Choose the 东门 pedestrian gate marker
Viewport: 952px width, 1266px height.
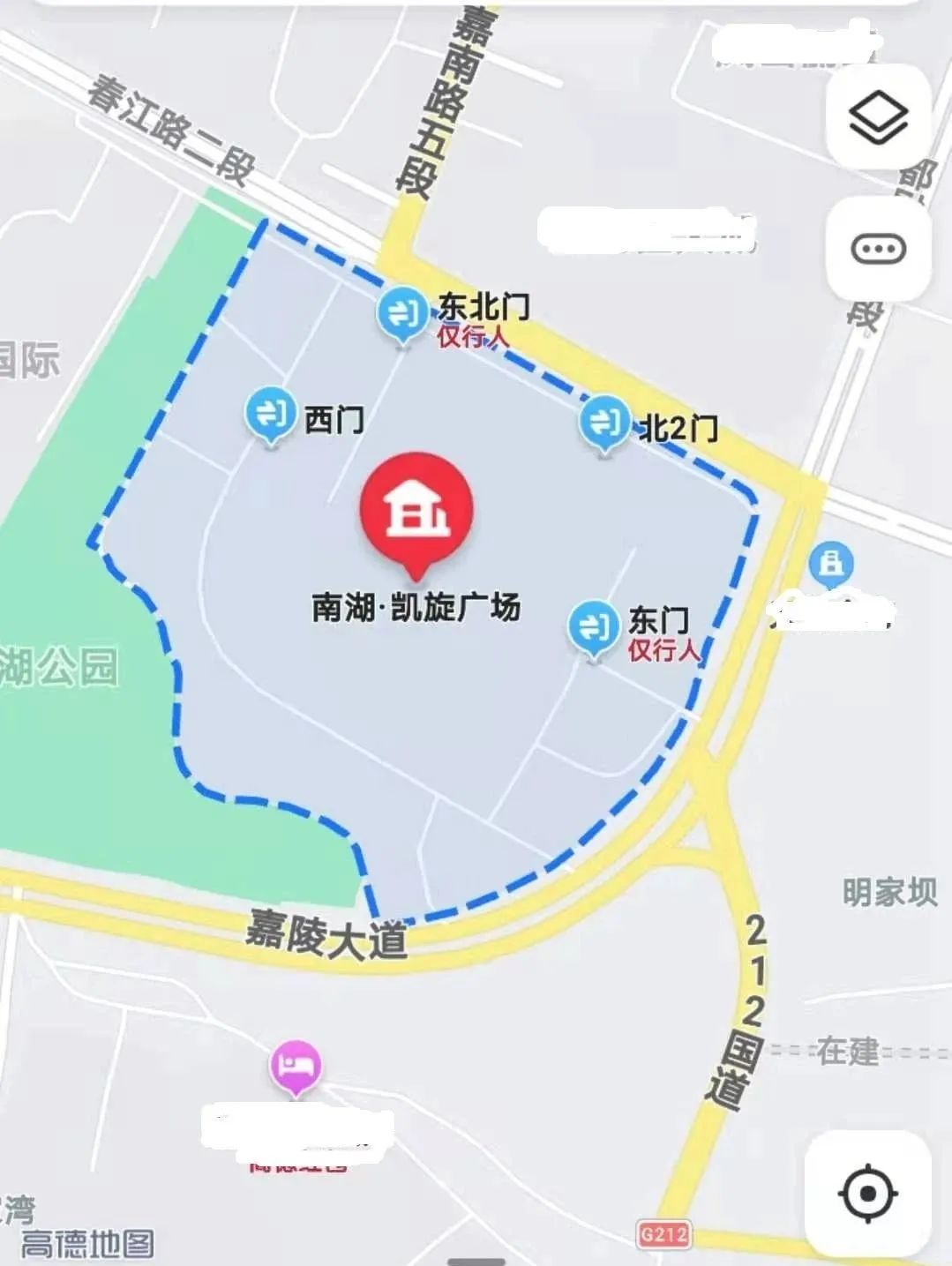click(594, 627)
